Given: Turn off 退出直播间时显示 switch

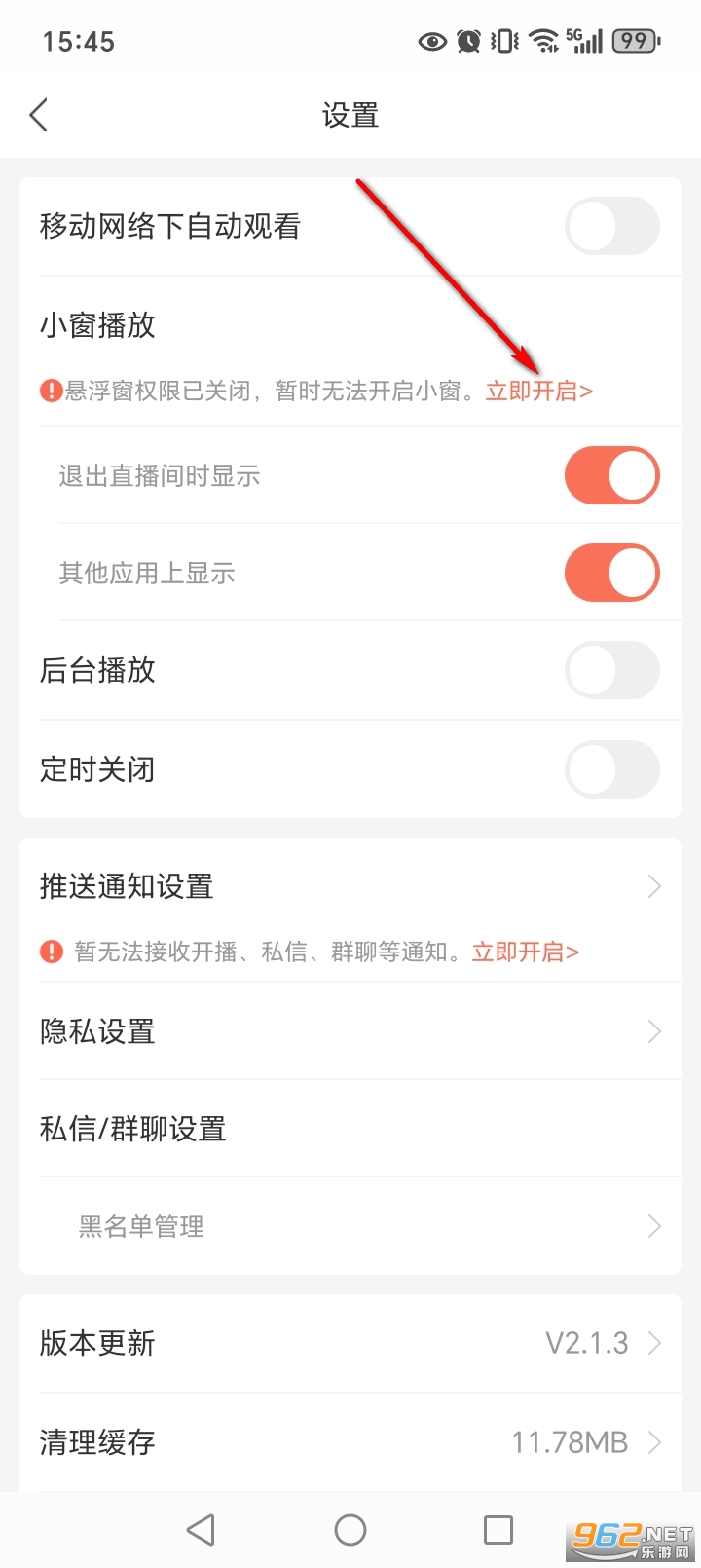Looking at the screenshot, I should (x=611, y=475).
